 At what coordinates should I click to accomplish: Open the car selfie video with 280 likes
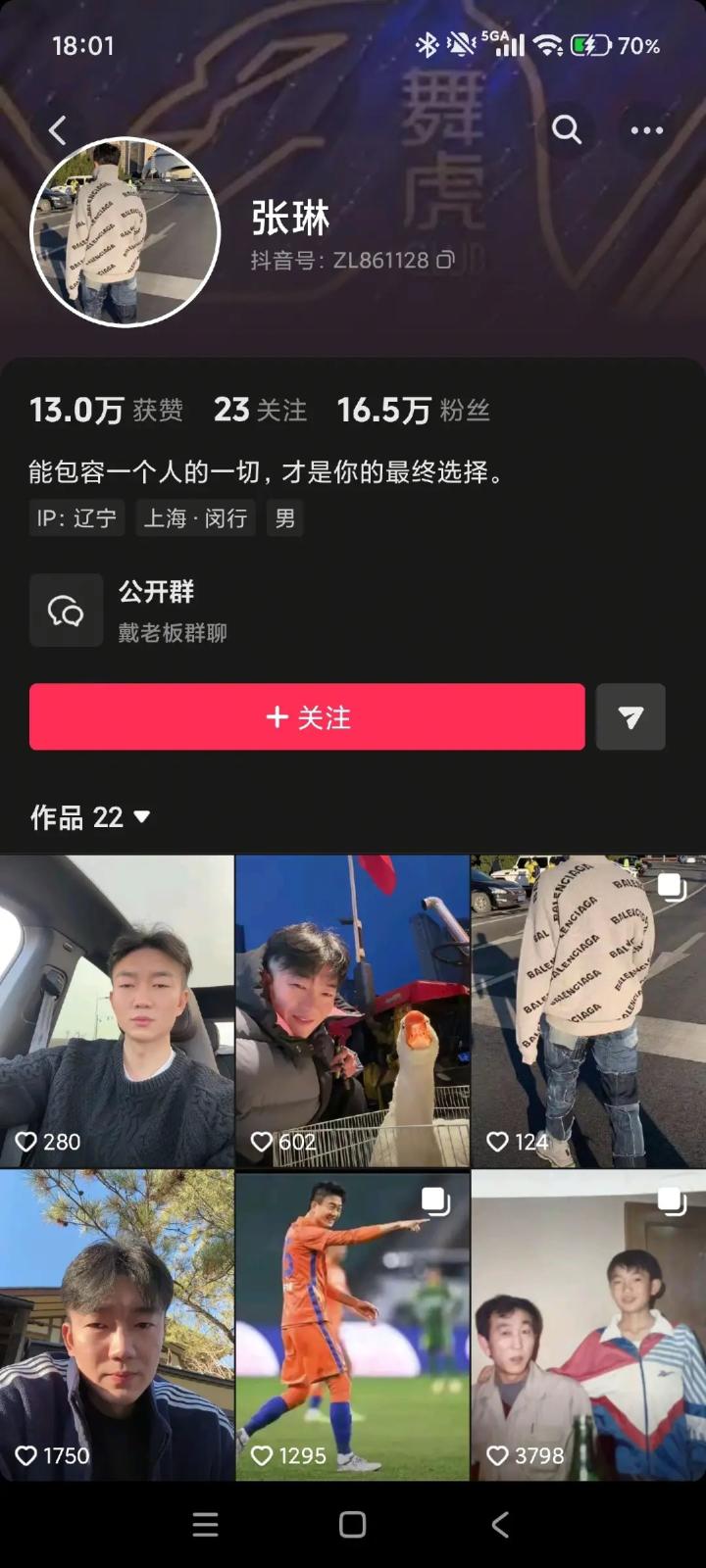[117, 1009]
